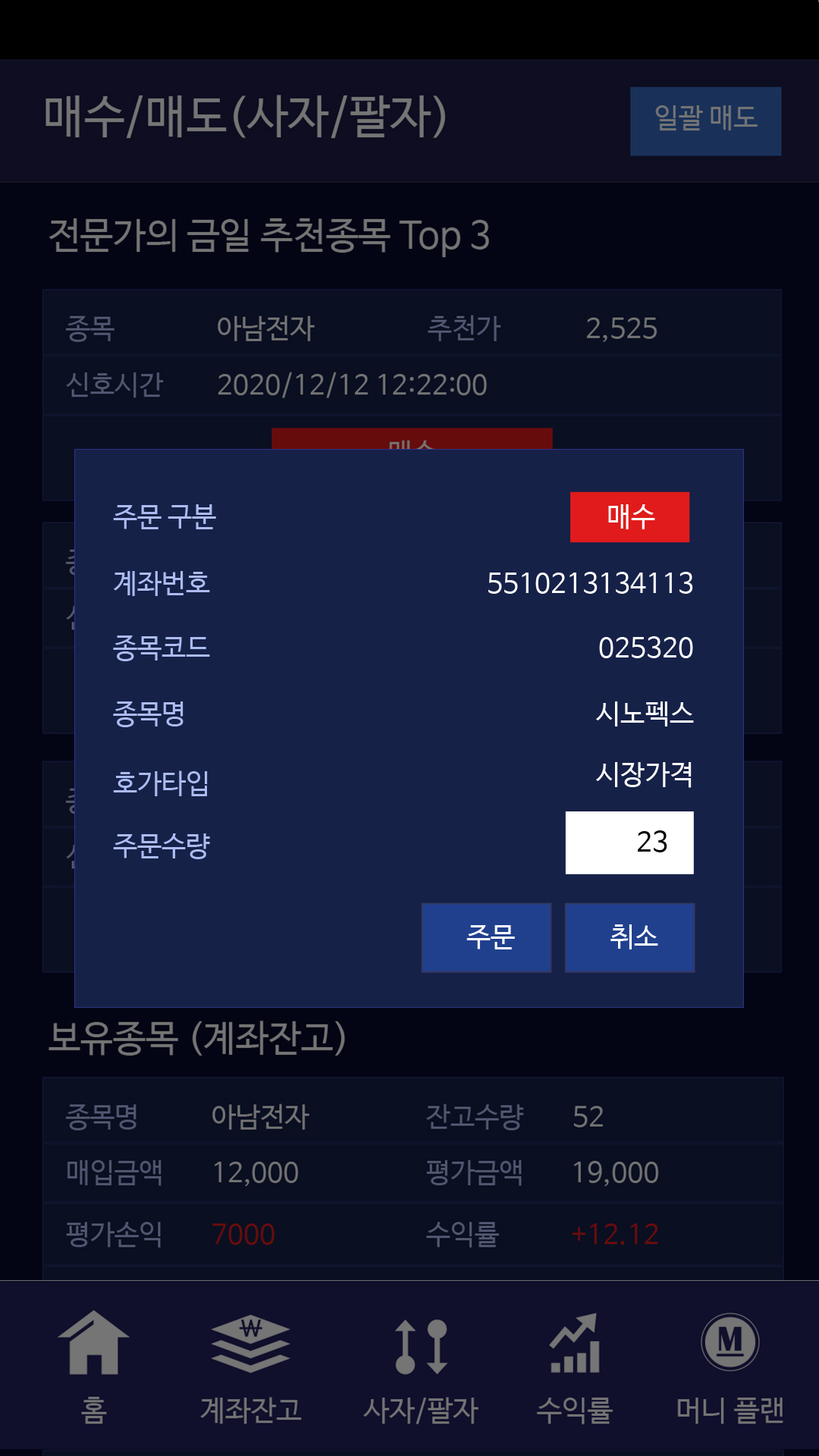The width and height of the screenshot is (819, 1456).
Task: Cancel the order with 취소 button
Action: point(629,937)
